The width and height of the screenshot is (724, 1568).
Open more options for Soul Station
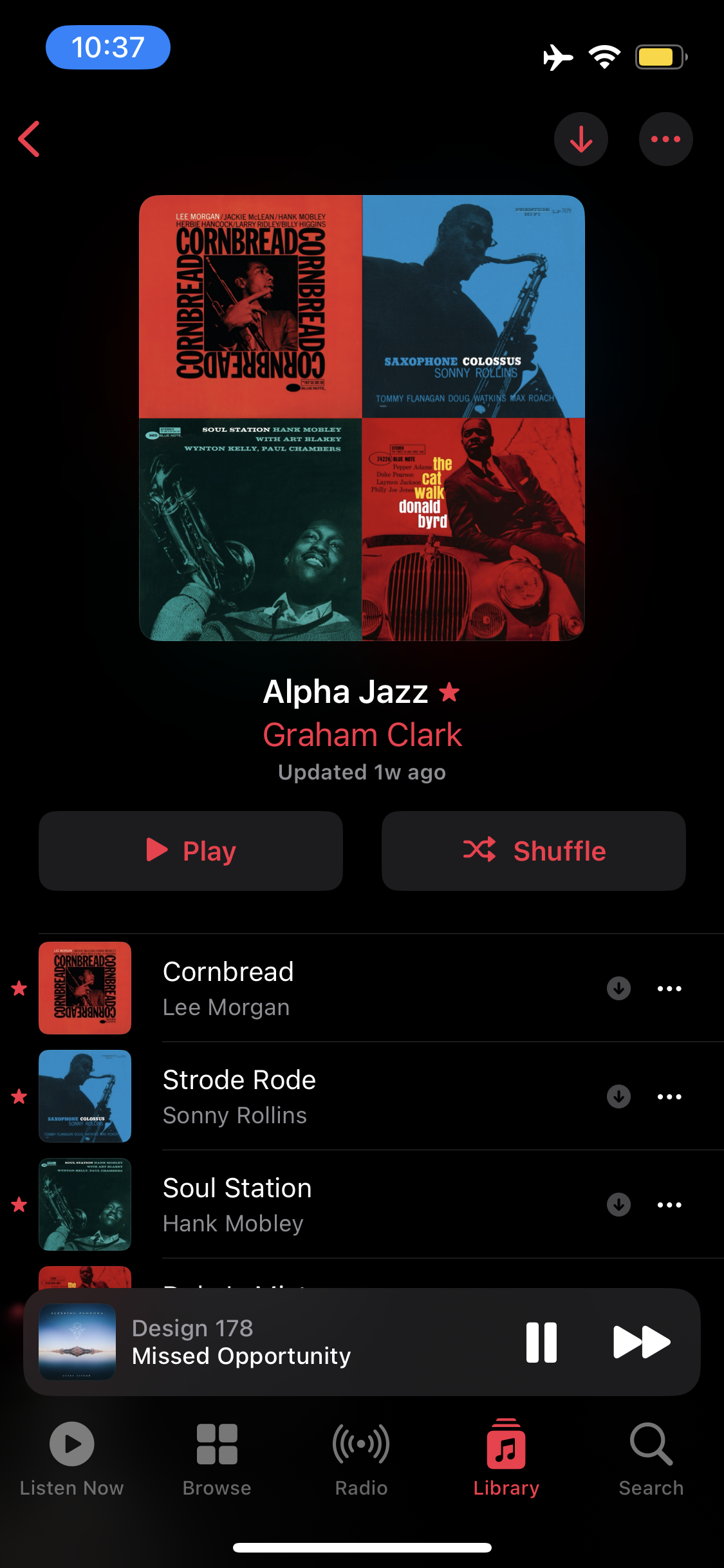669,1204
